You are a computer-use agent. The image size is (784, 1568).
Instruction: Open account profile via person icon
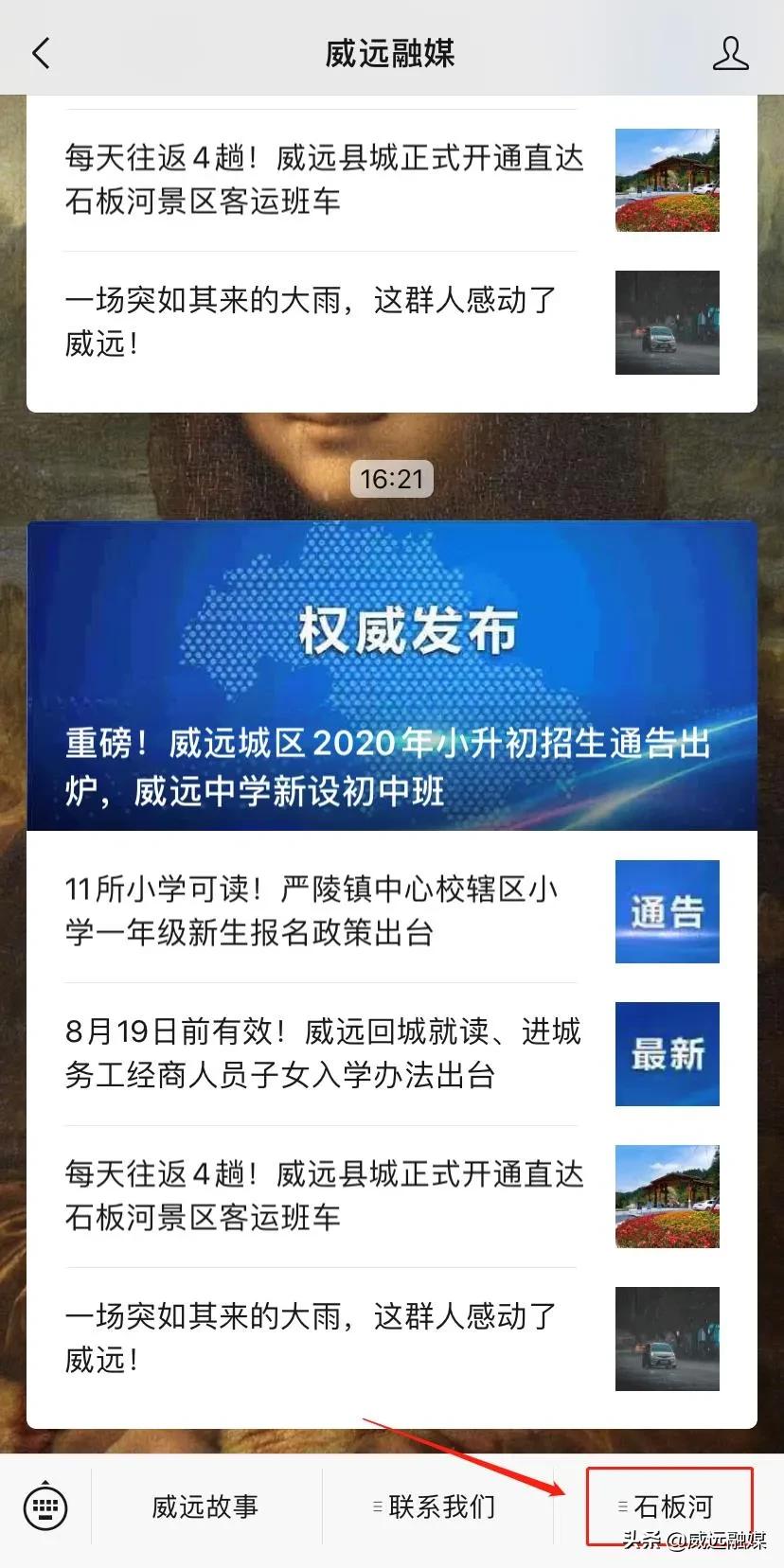pos(730,54)
